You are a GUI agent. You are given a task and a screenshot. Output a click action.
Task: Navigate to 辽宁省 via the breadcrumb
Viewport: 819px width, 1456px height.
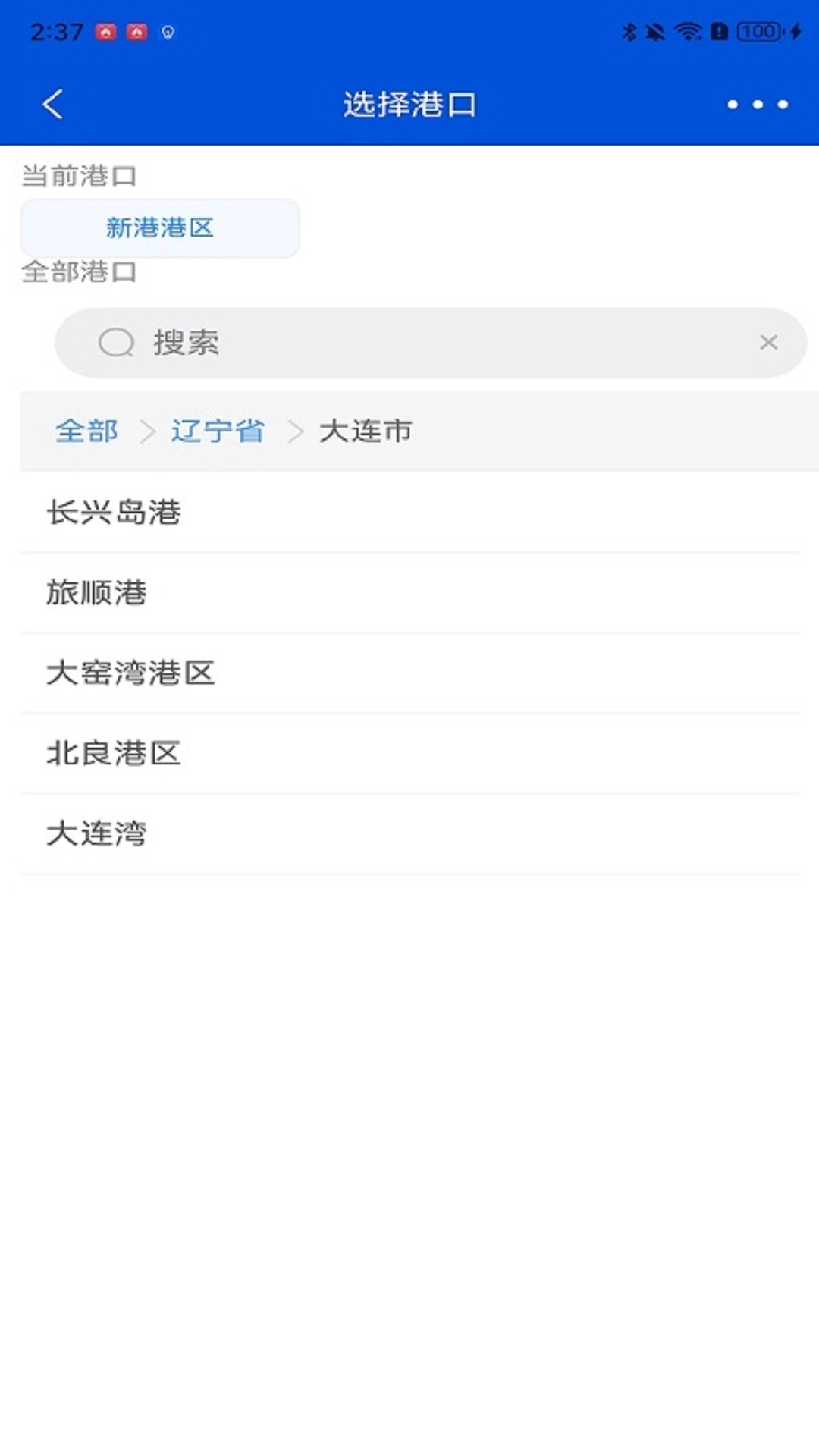(216, 431)
